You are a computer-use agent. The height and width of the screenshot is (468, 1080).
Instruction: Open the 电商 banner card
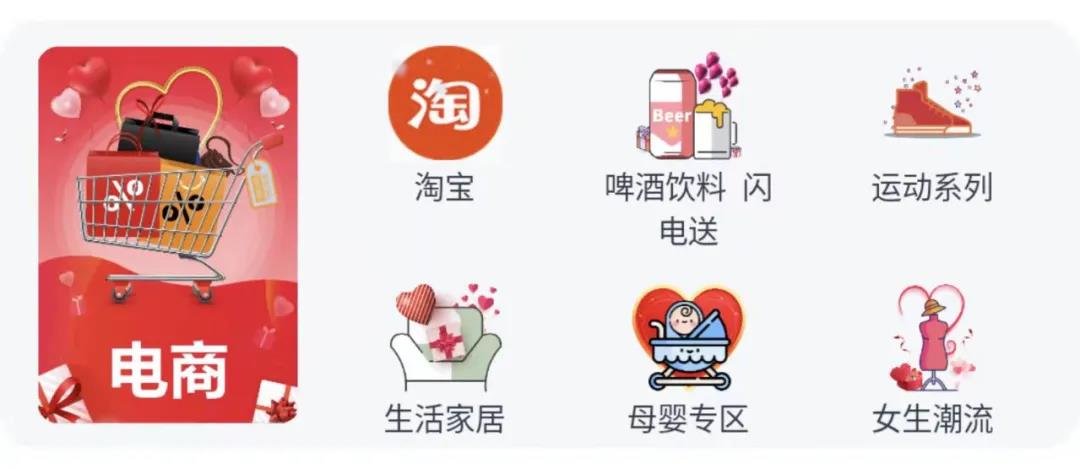point(168,235)
